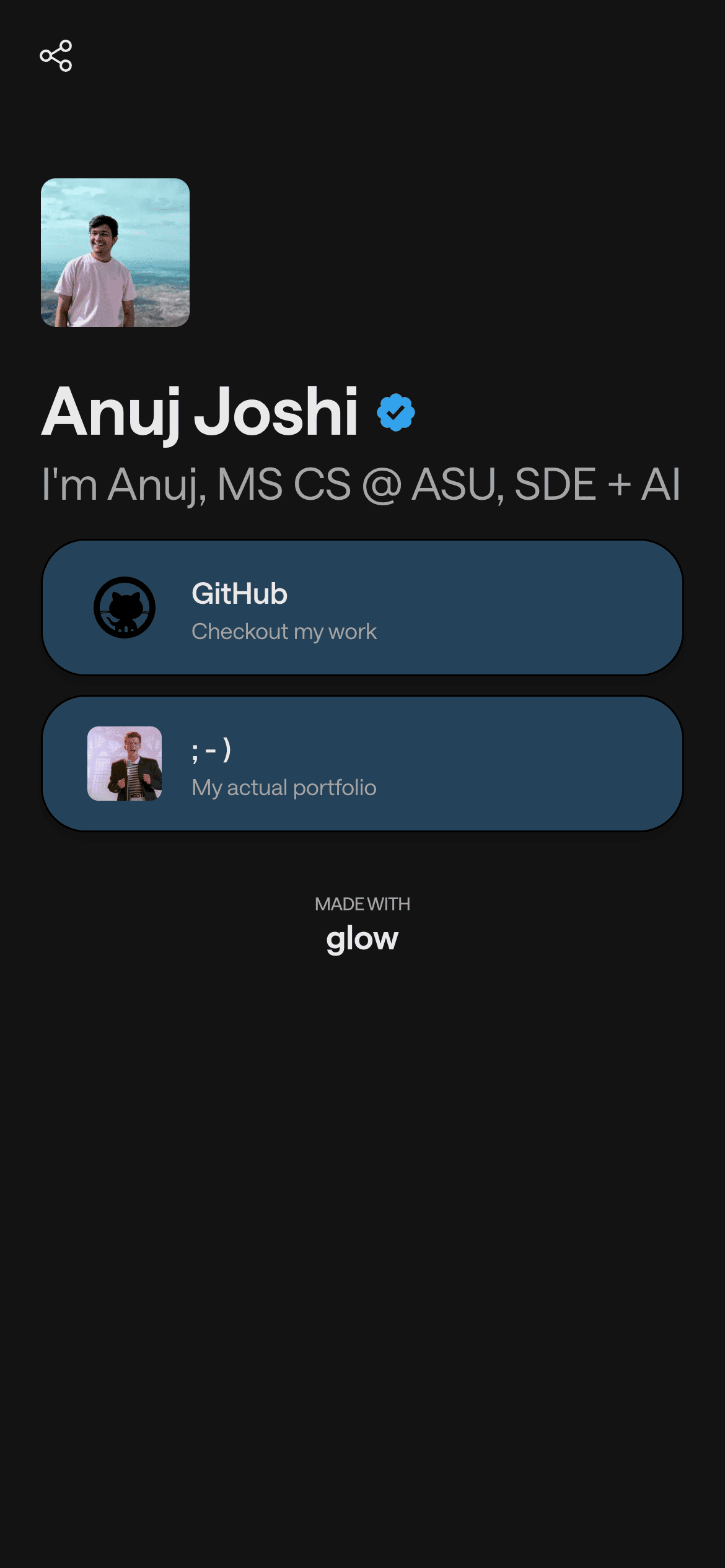Open the GitHub link card
Image resolution: width=725 pixels, height=1568 pixels.
pos(362,608)
